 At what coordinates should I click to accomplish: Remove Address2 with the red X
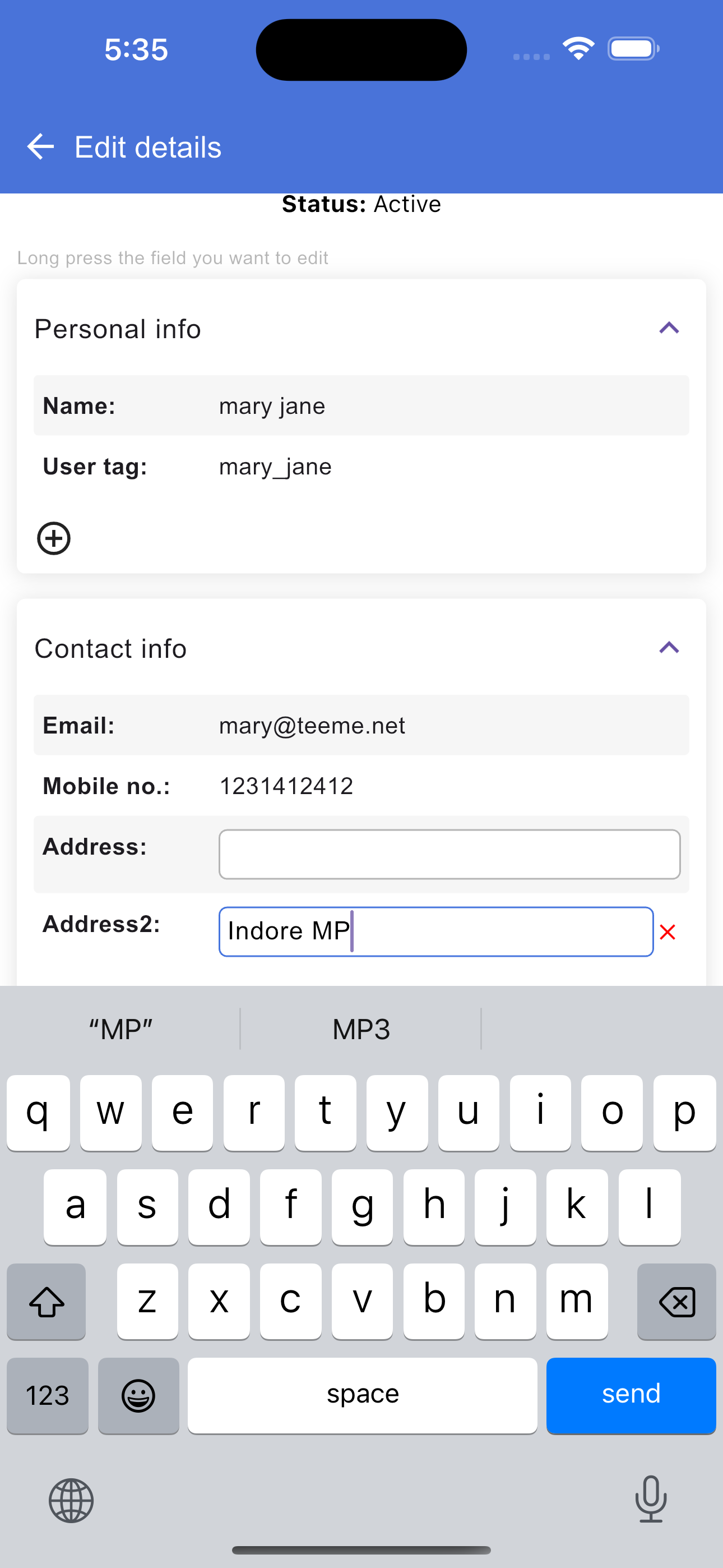pos(668,932)
